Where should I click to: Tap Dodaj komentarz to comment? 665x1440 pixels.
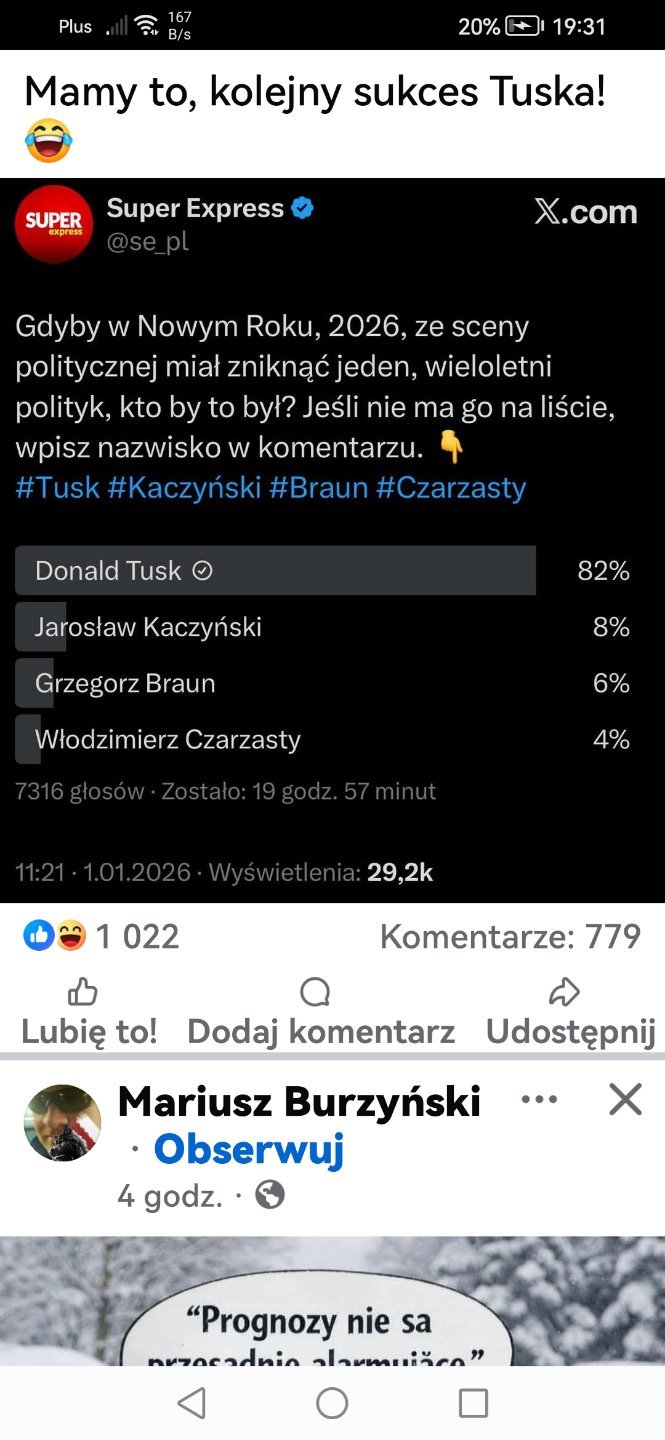point(320,1012)
